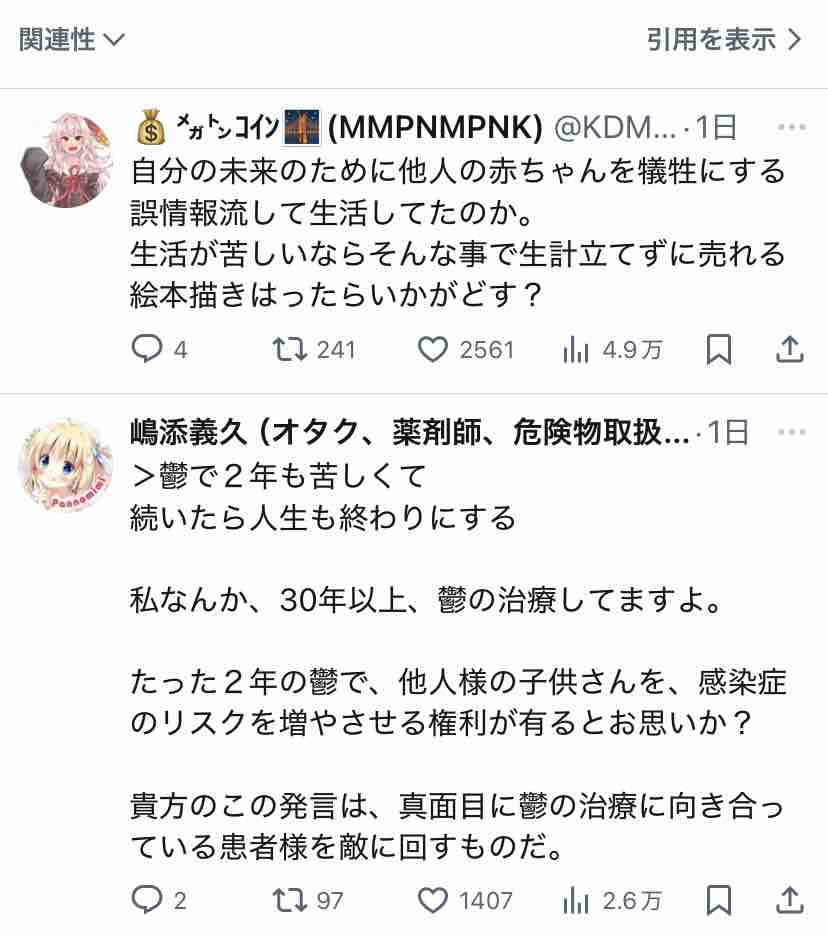Bookmark 嶋添義久's post
The height and width of the screenshot is (937, 828).
719,899
